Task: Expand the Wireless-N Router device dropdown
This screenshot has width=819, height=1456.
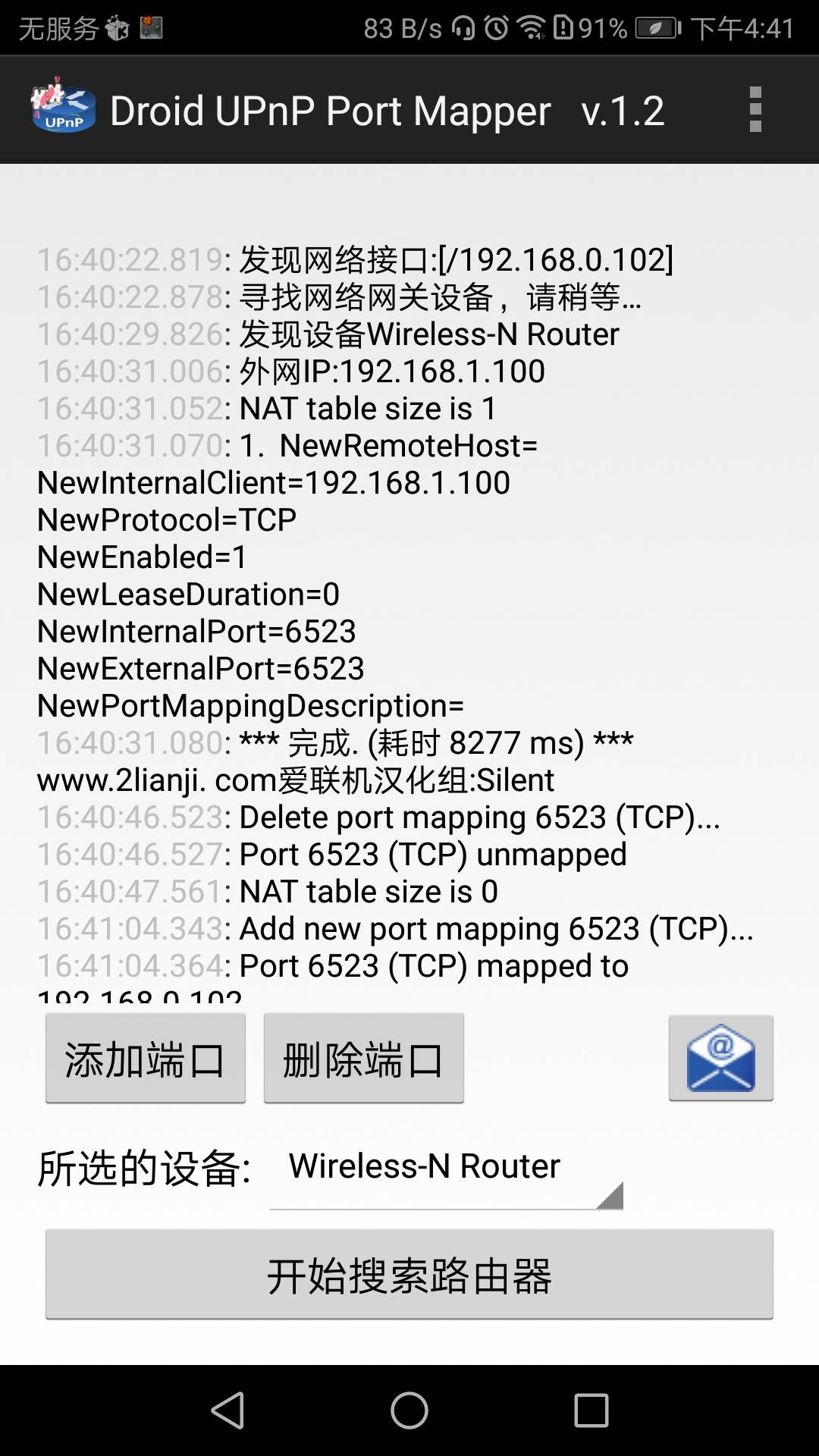Action: click(447, 1168)
